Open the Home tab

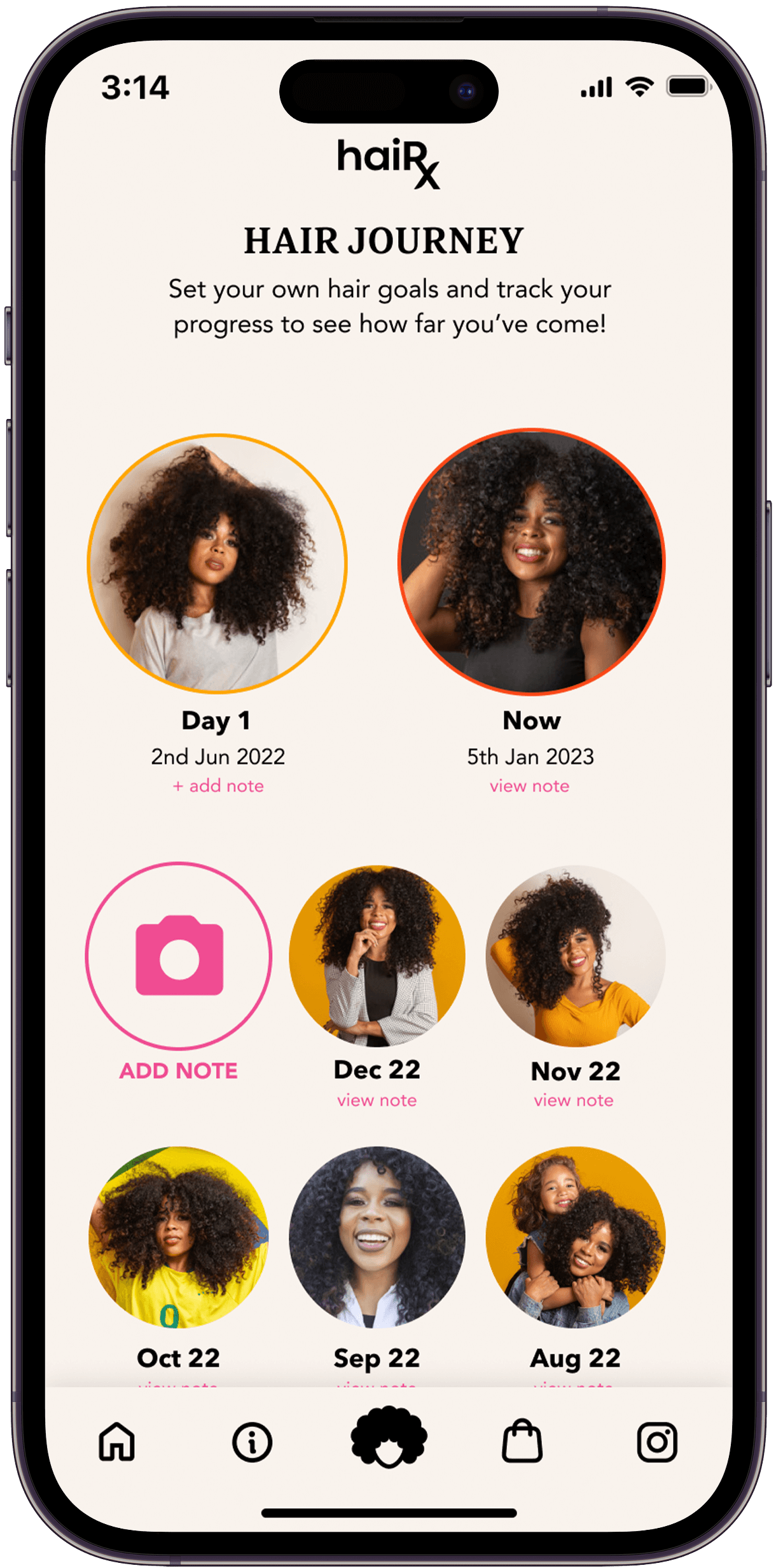(x=117, y=1441)
